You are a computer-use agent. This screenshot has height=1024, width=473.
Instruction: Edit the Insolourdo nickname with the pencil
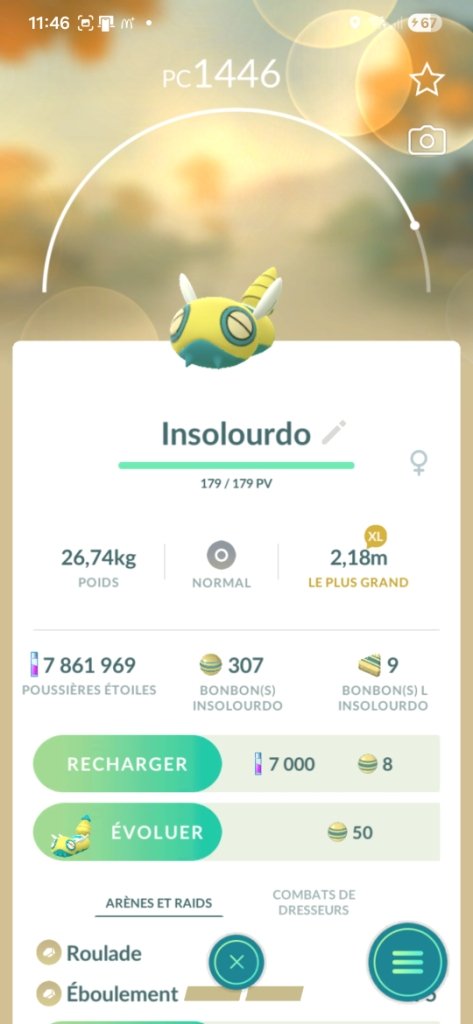point(334,433)
